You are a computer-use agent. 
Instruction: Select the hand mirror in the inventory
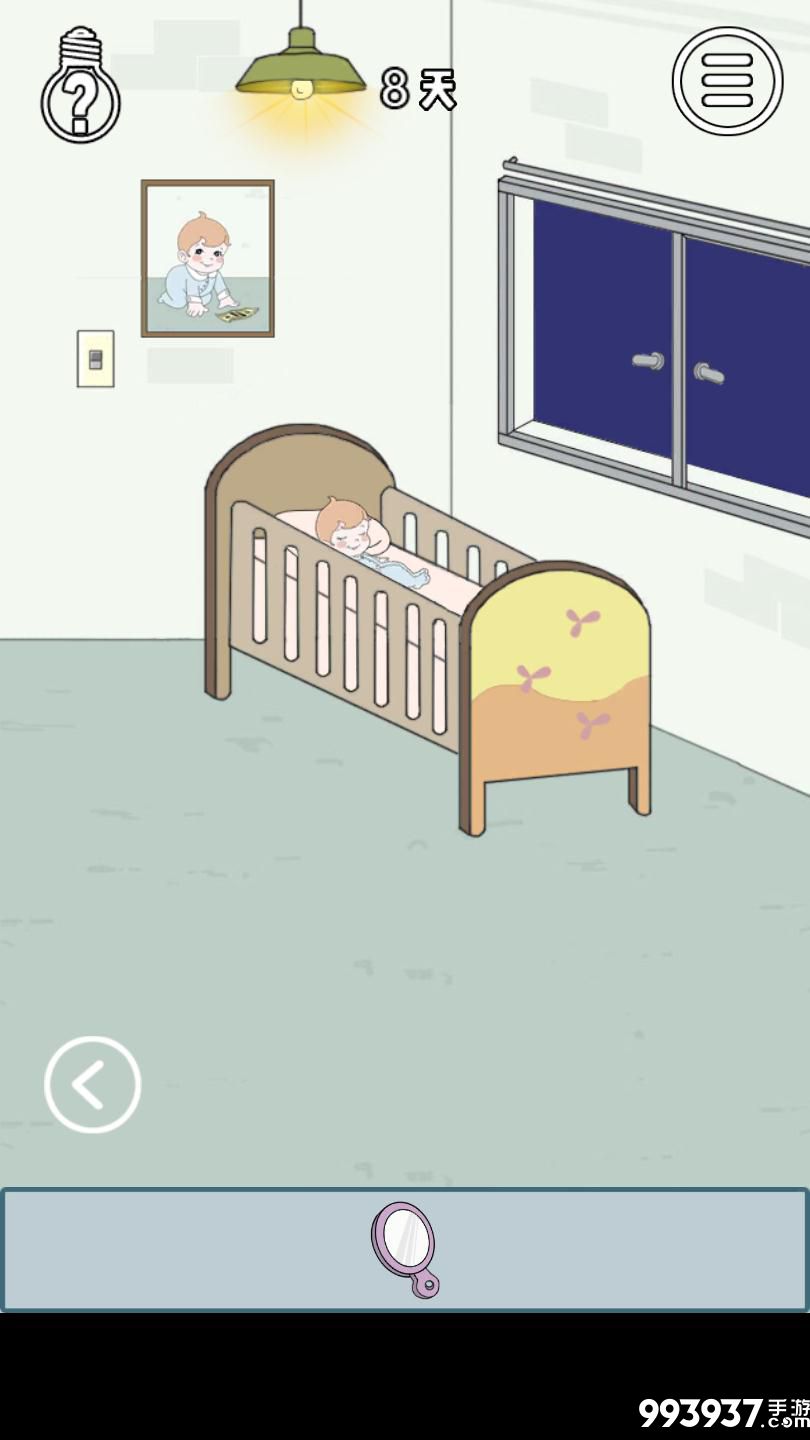click(406, 1249)
